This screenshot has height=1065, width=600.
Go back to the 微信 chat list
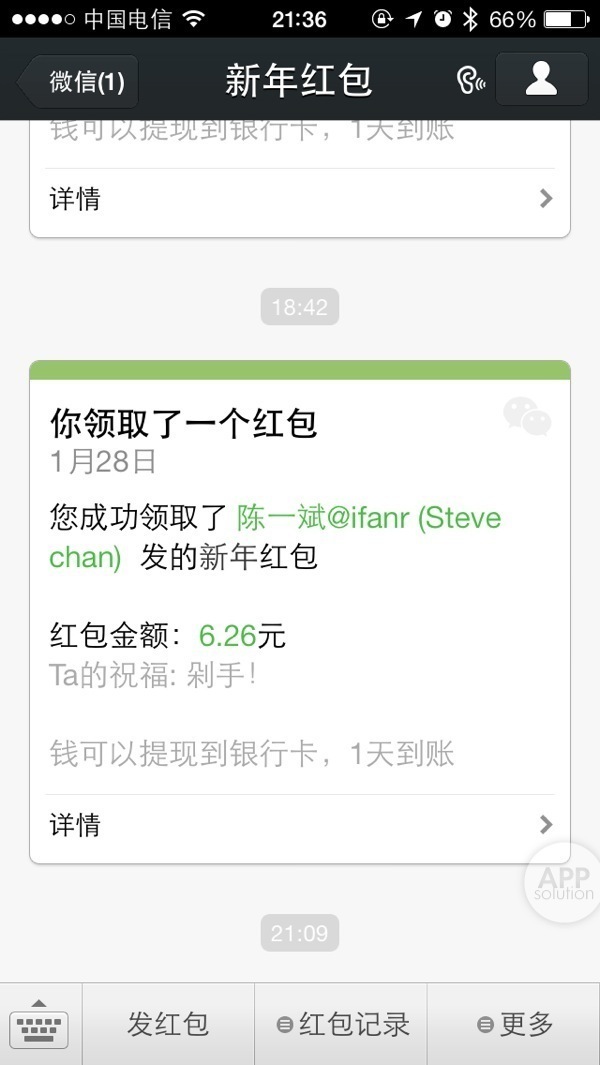(80, 82)
